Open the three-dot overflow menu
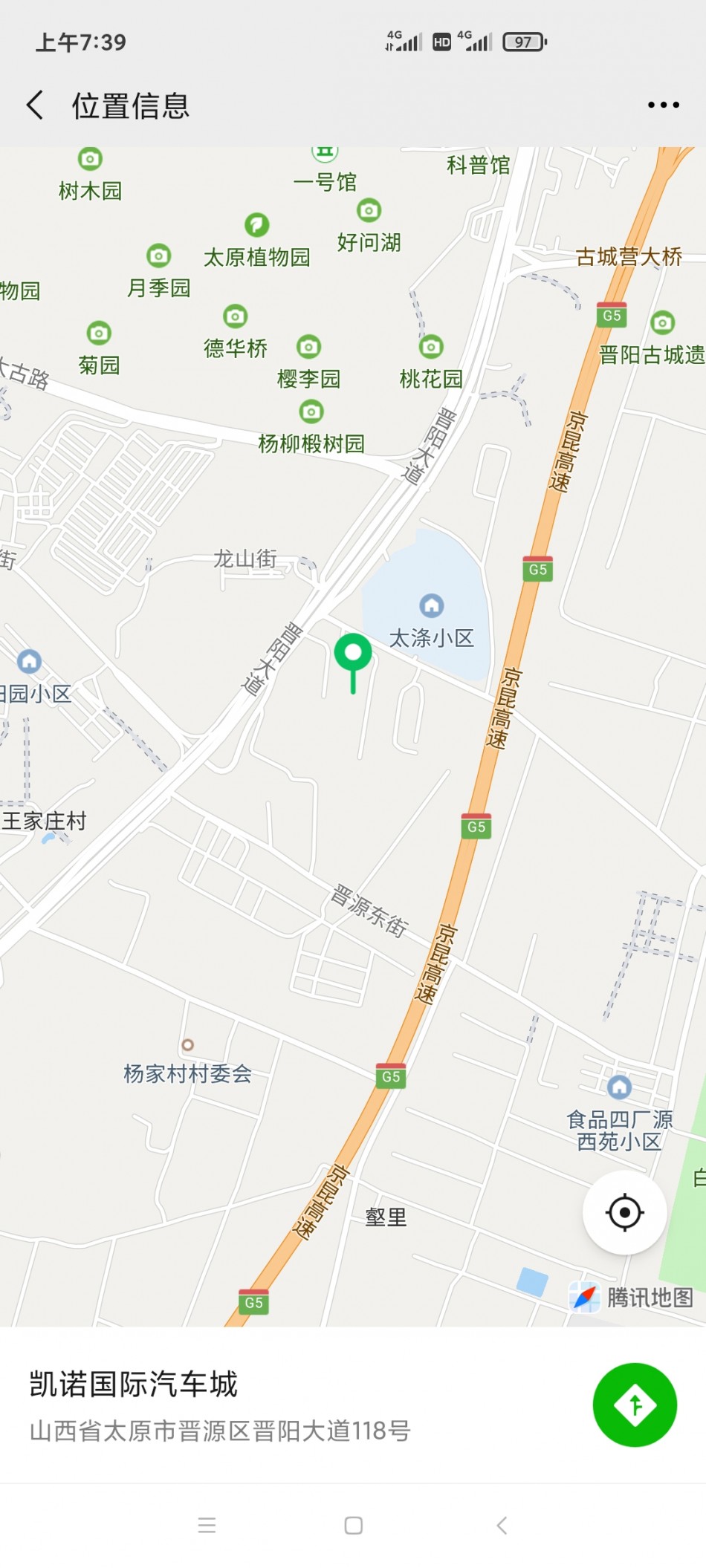706x1568 pixels. (x=663, y=105)
